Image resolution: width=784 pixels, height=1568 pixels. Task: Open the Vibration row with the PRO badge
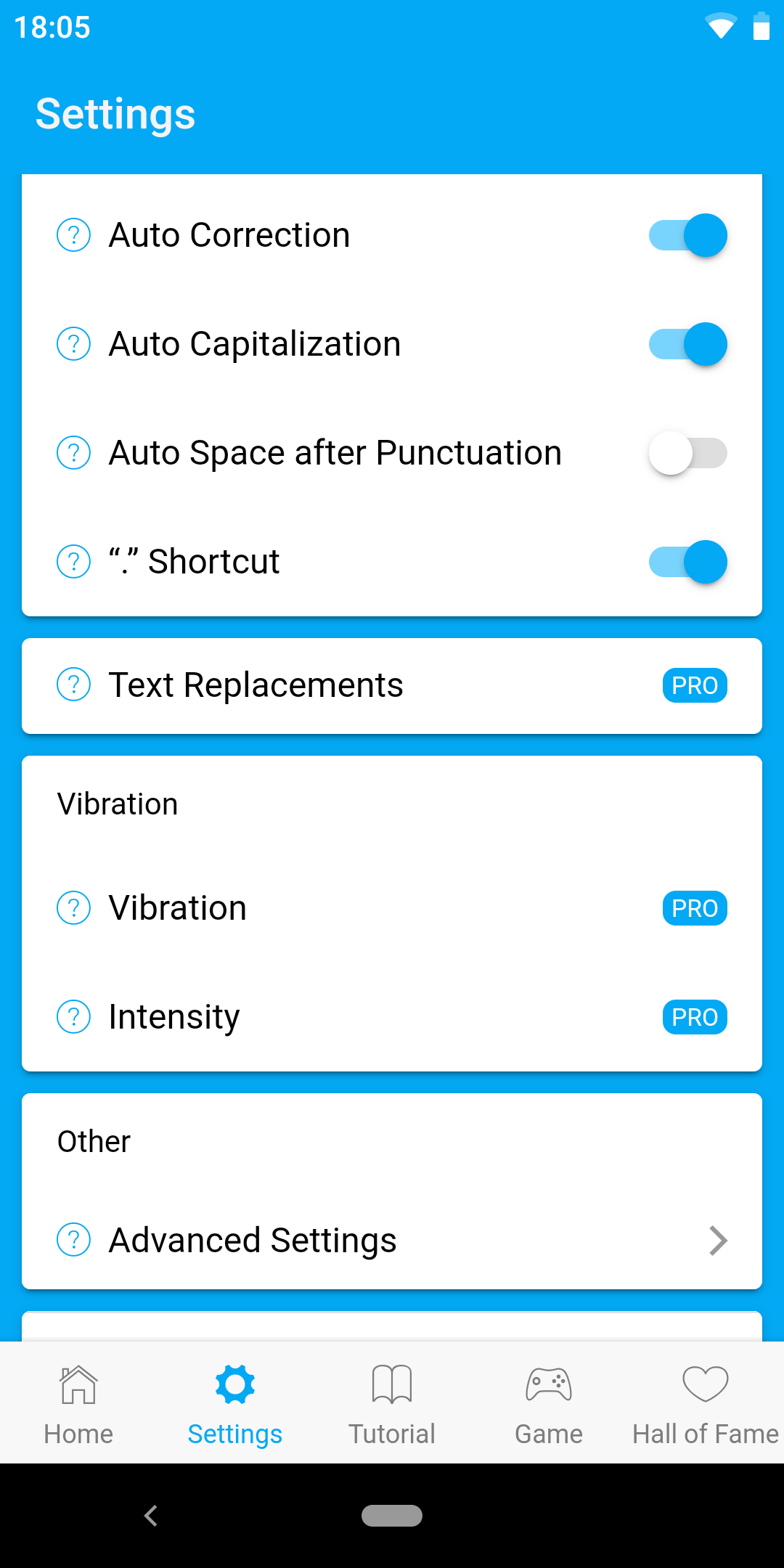pos(392,908)
